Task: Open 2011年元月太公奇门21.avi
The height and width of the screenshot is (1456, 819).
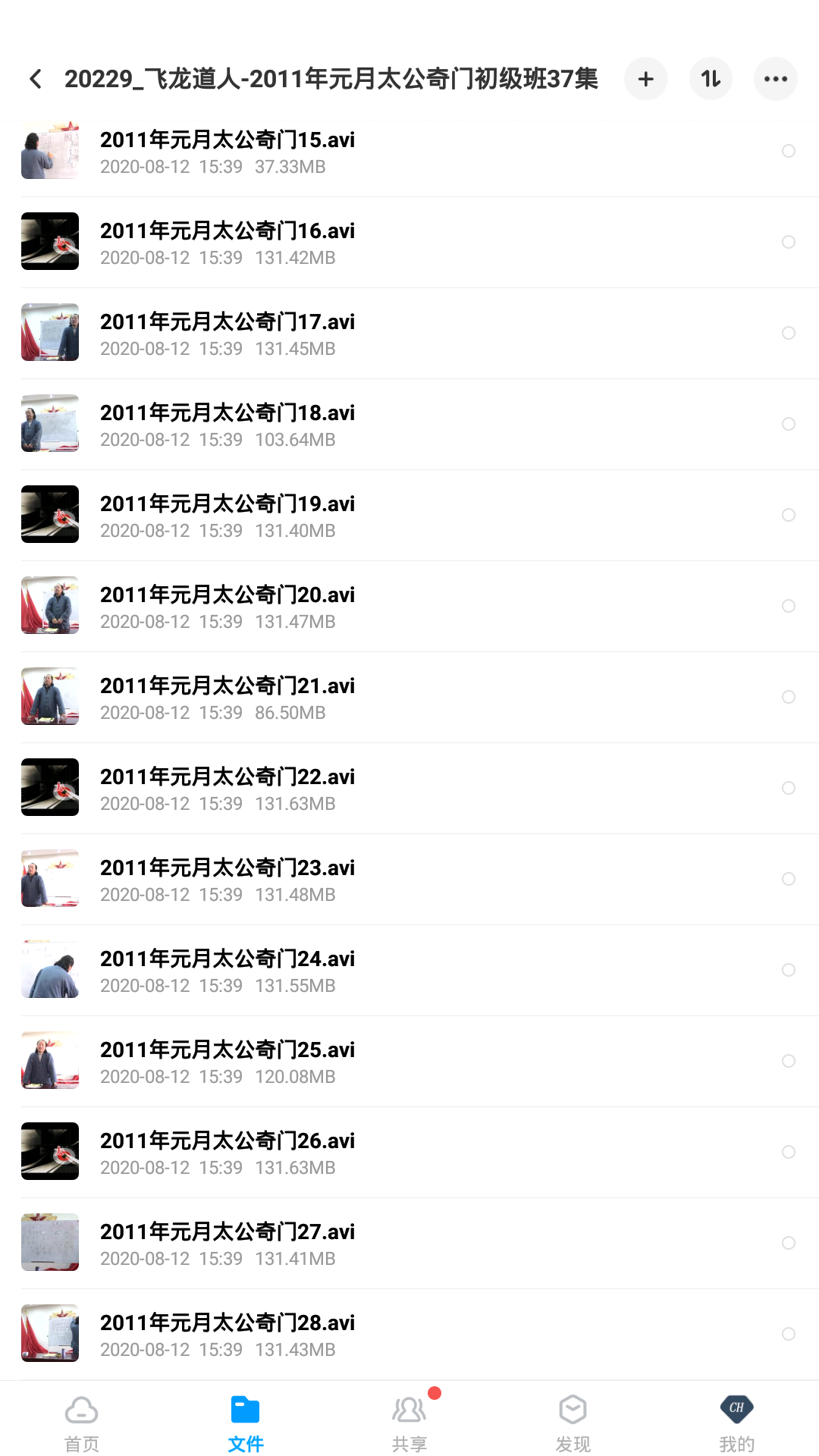Action: pyautogui.click(x=409, y=698)
